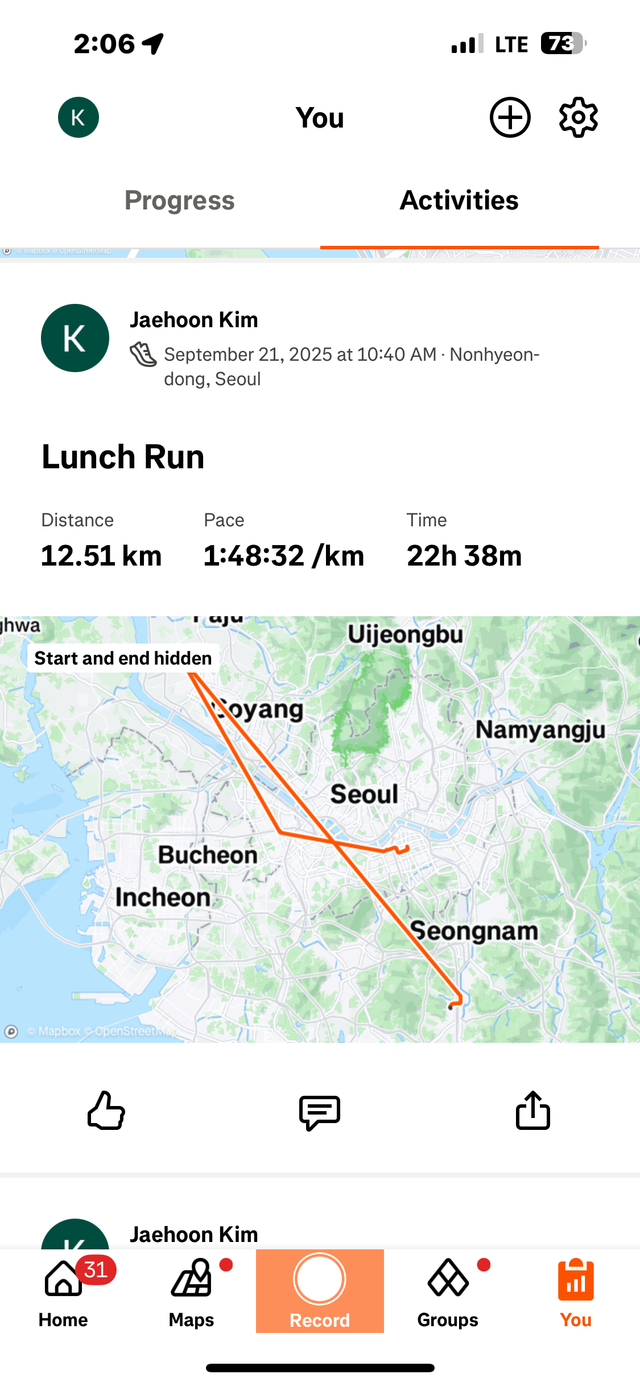View the Lunch Run route map

[x=320, y=830]
